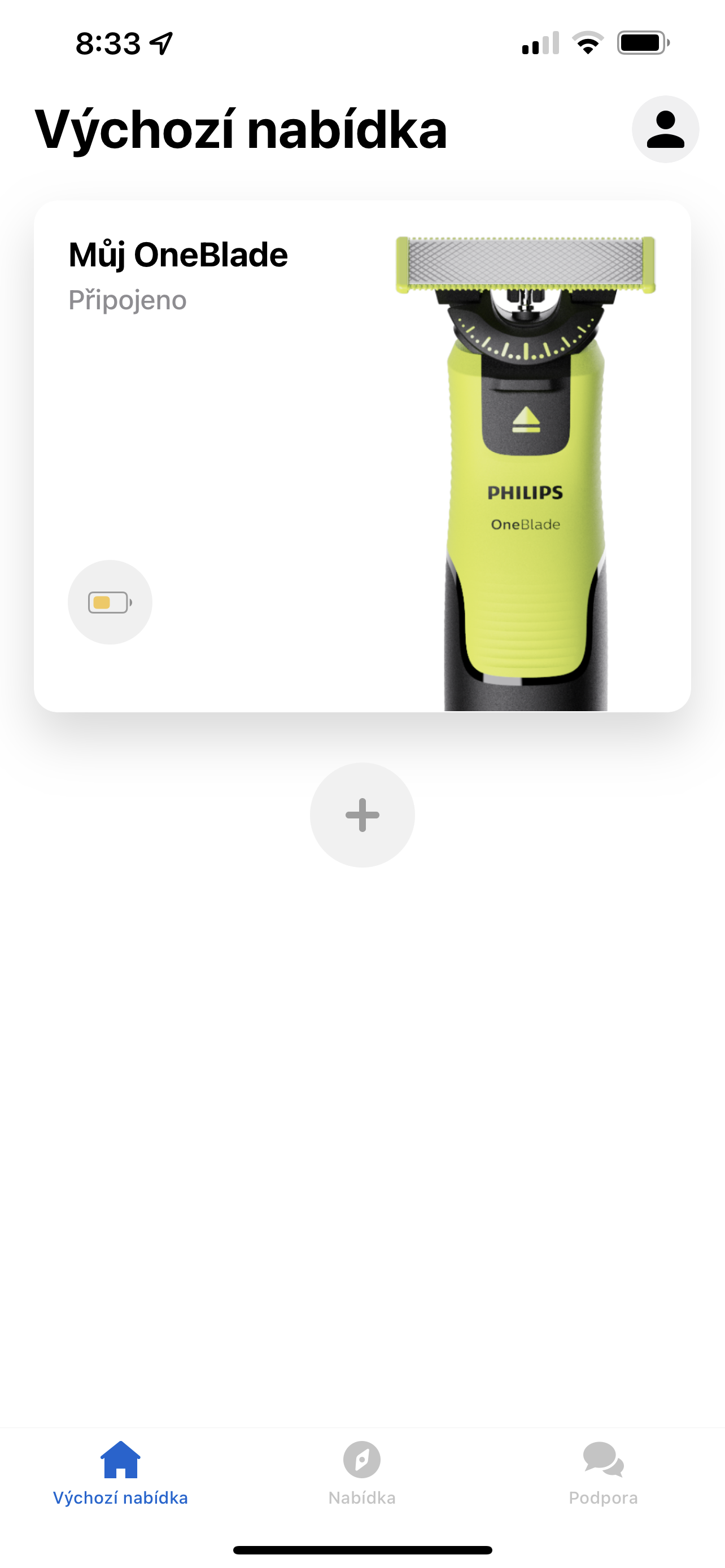This screenshot has width=725, height=1568.
Task: Go to the Podpora tab
Action: coord(602,1473)
